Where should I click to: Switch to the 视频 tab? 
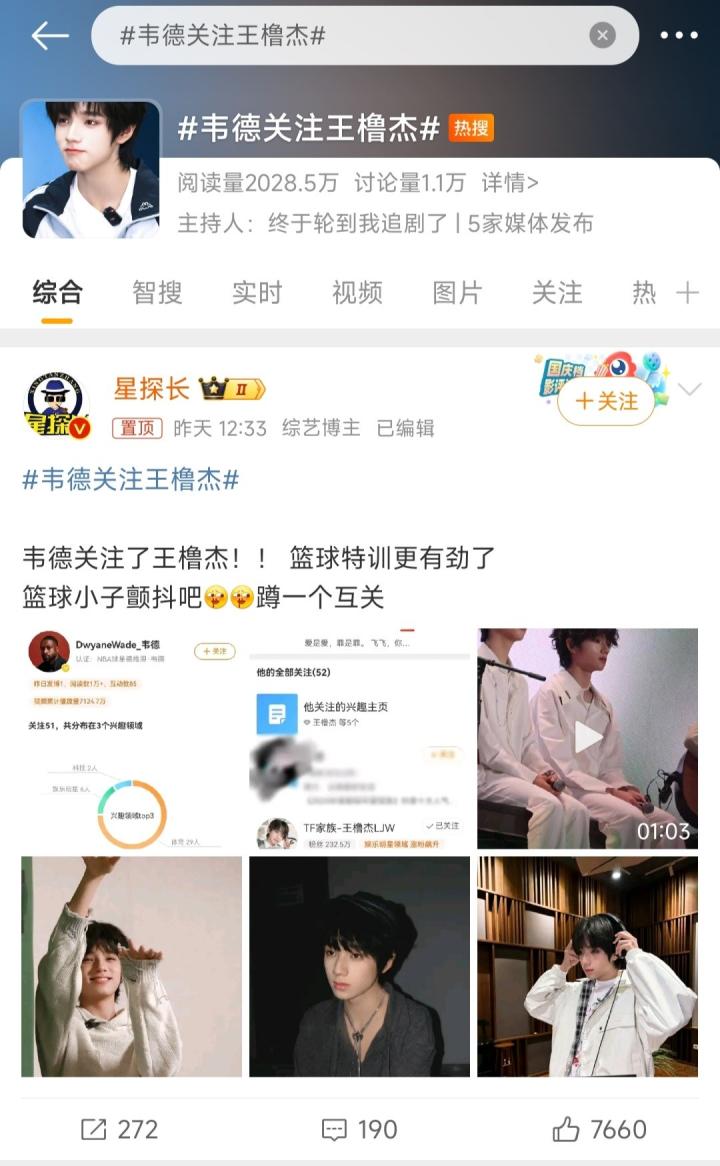(x=357, y=292)
